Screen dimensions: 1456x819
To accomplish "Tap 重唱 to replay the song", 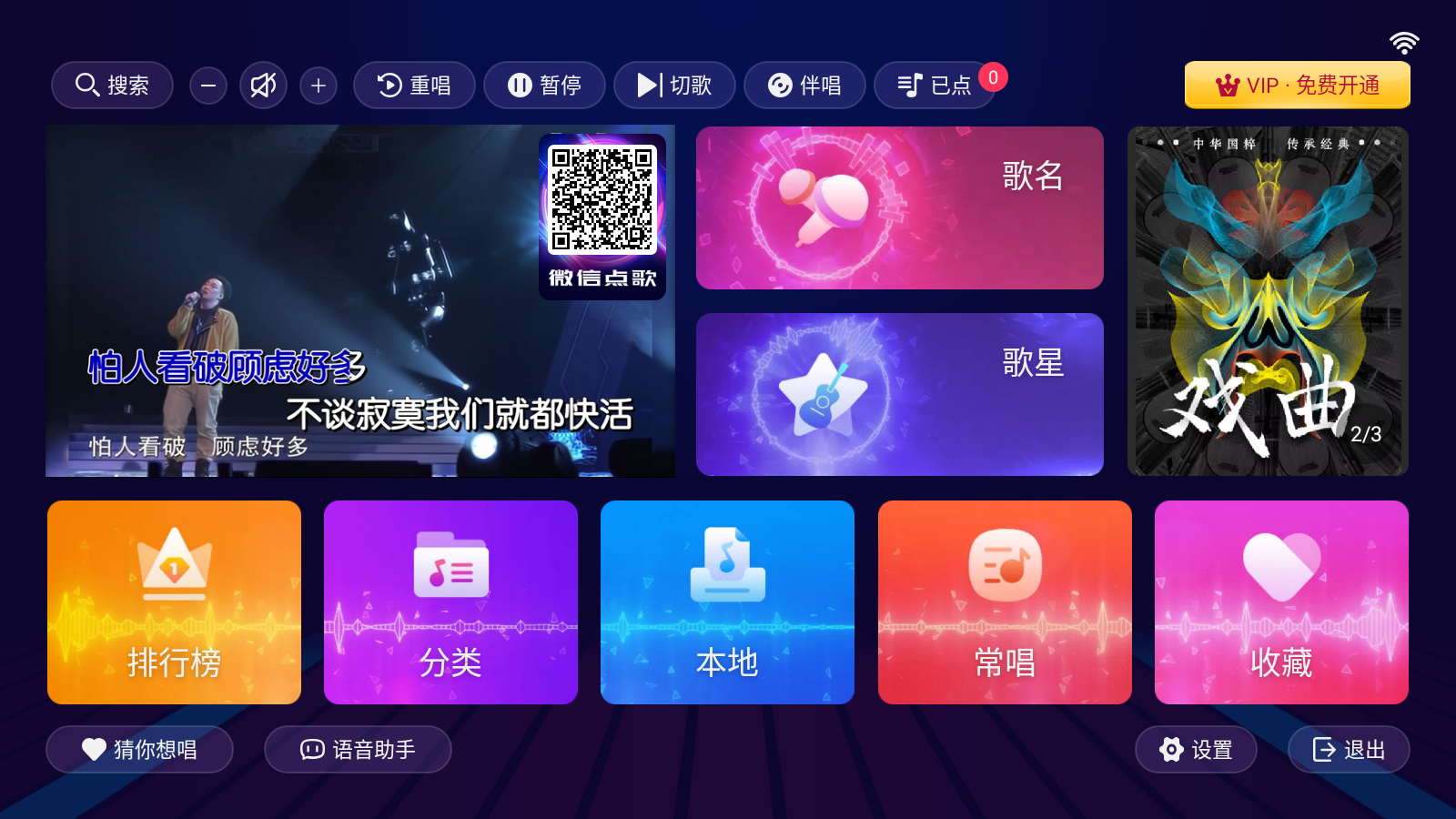I will point(414,86).
